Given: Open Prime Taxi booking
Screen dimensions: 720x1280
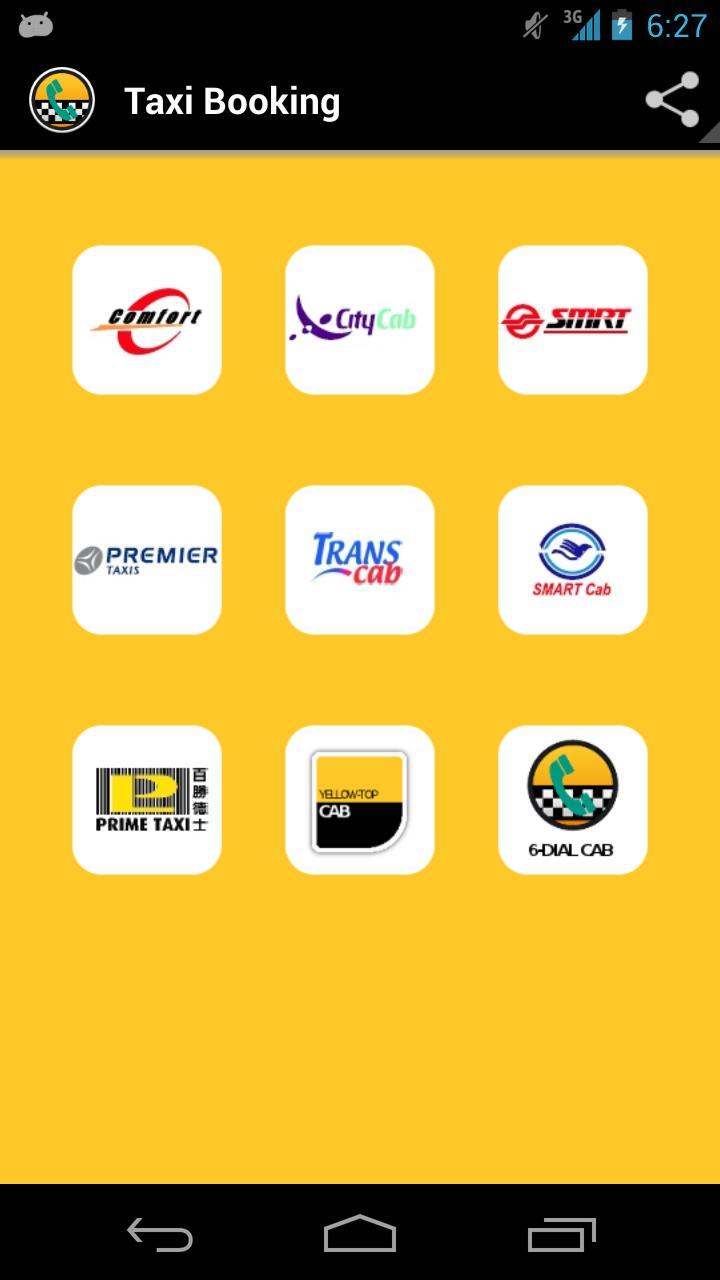Looking at the screenshot, I should (x=146, y=799).
